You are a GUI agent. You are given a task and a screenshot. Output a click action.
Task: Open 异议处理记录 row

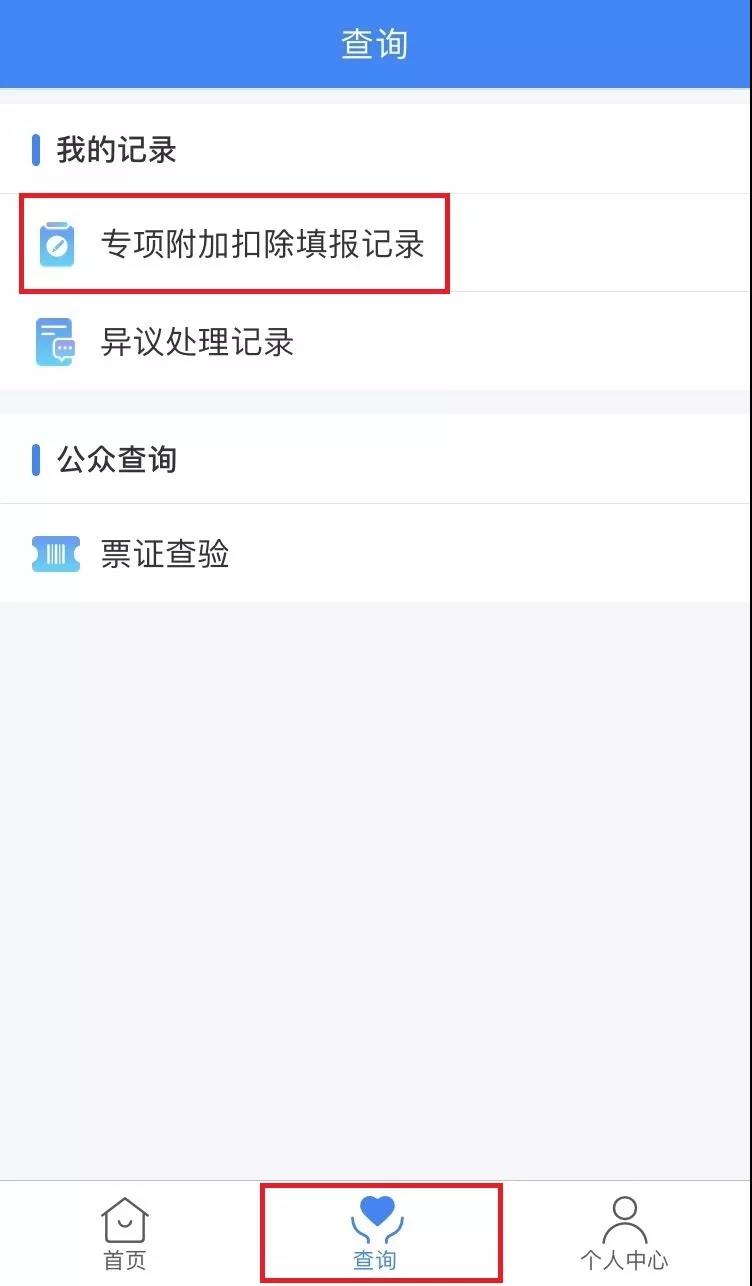pyautogui.click(x=375, y=342)
